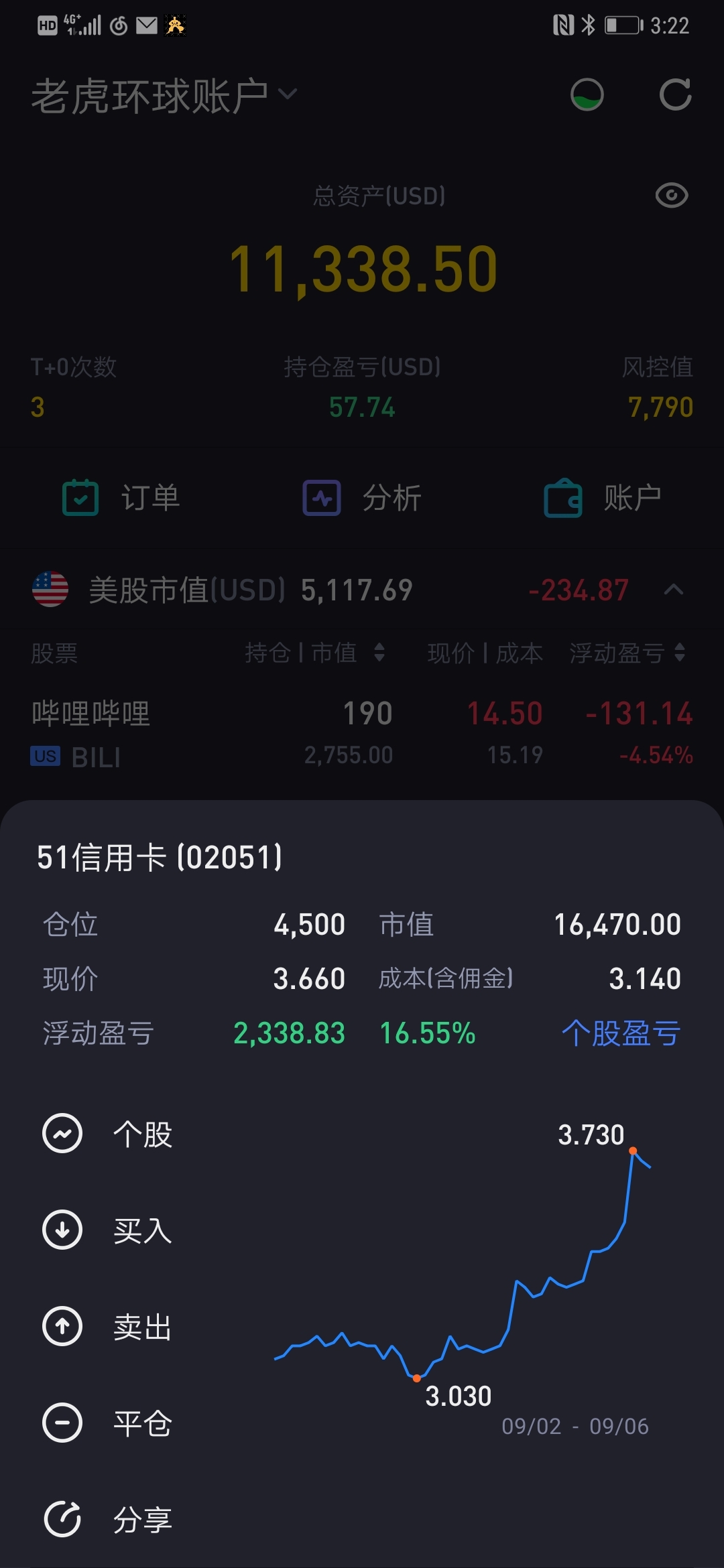Open the 订单 orders section

point(121,498)
